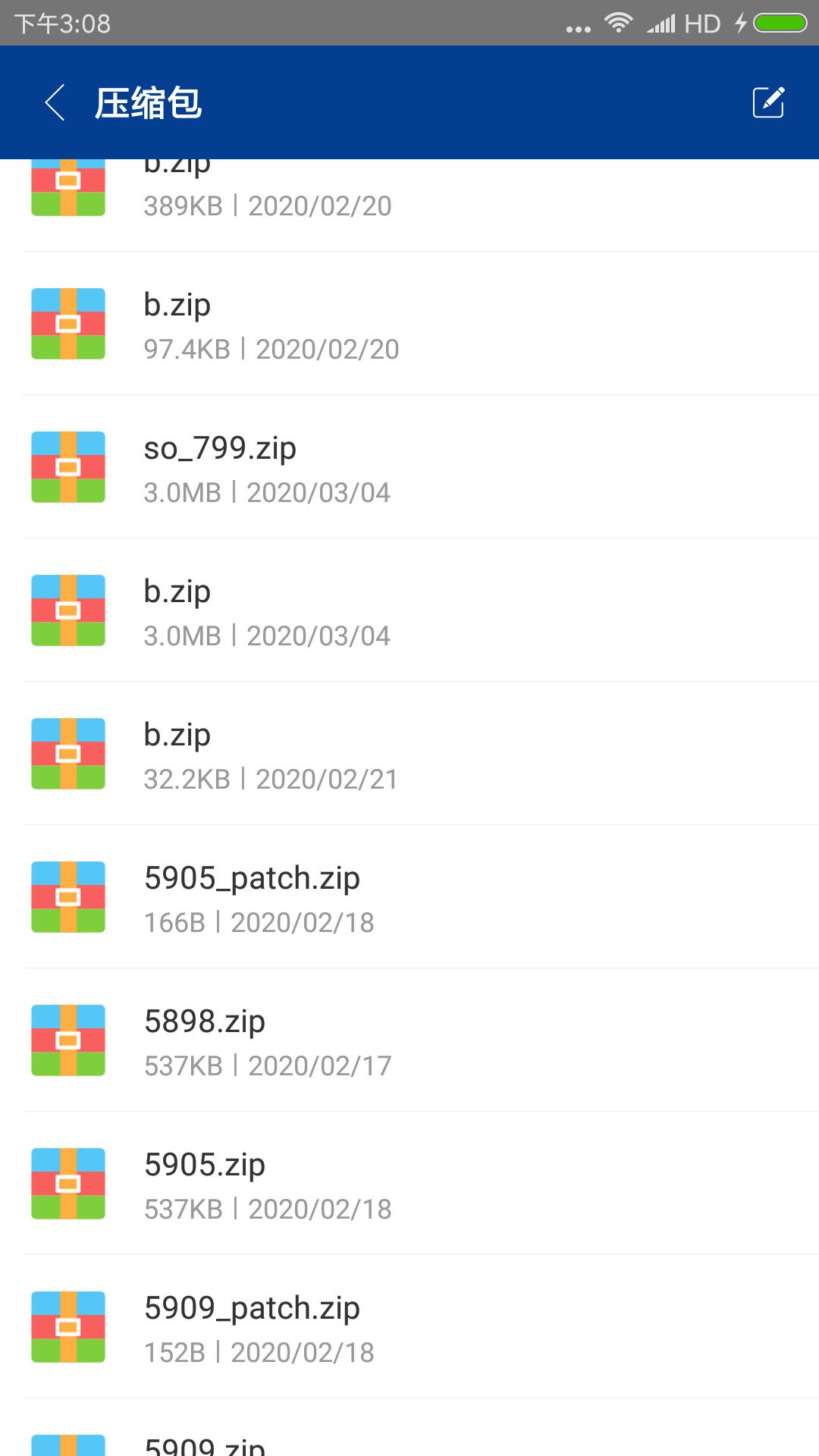Open 5909_patch.zip file
Viewport: 819px width, 1456px height.
coord(409,1328)
